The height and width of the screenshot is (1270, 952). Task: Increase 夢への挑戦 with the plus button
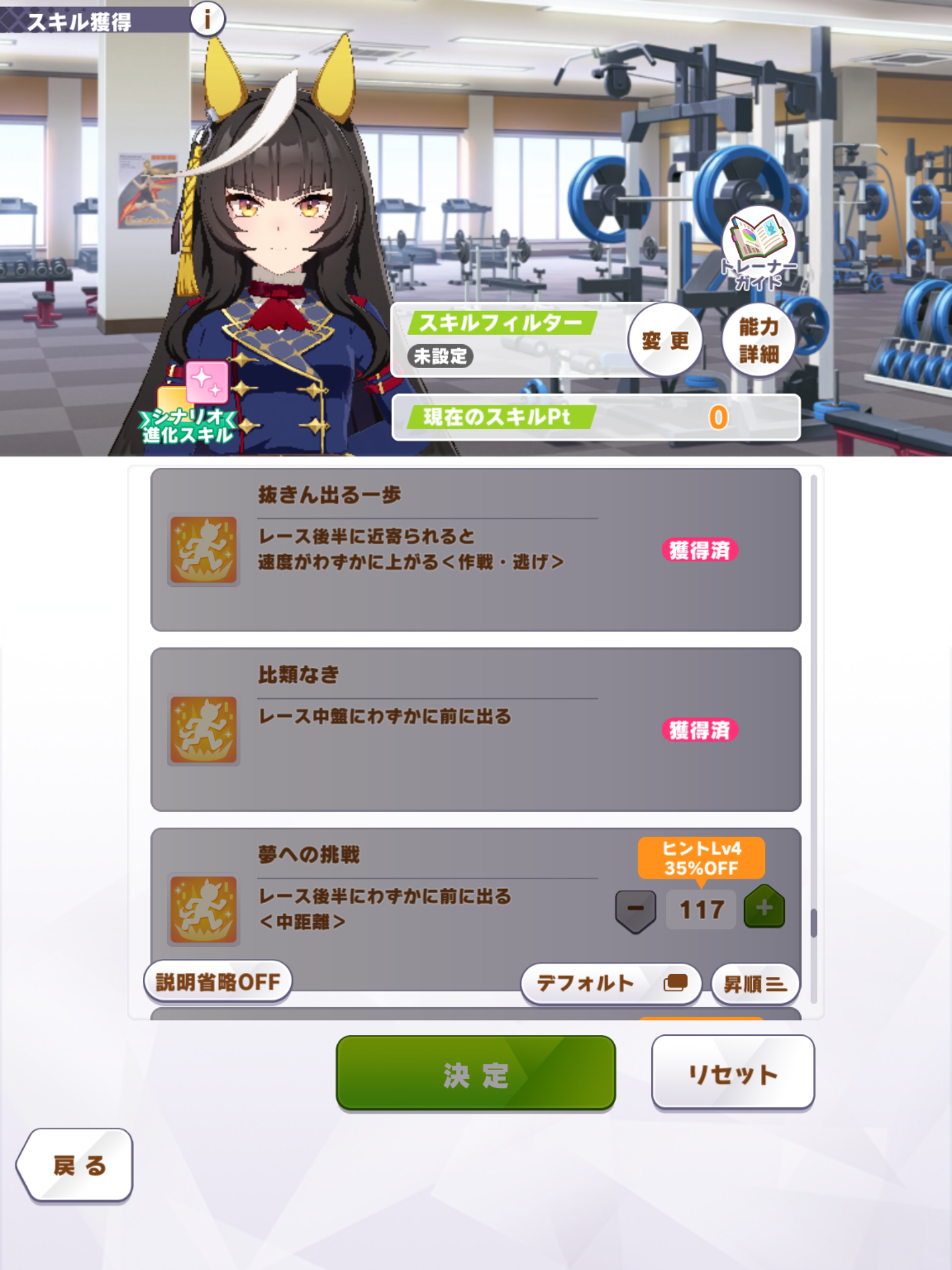[764, 907]
